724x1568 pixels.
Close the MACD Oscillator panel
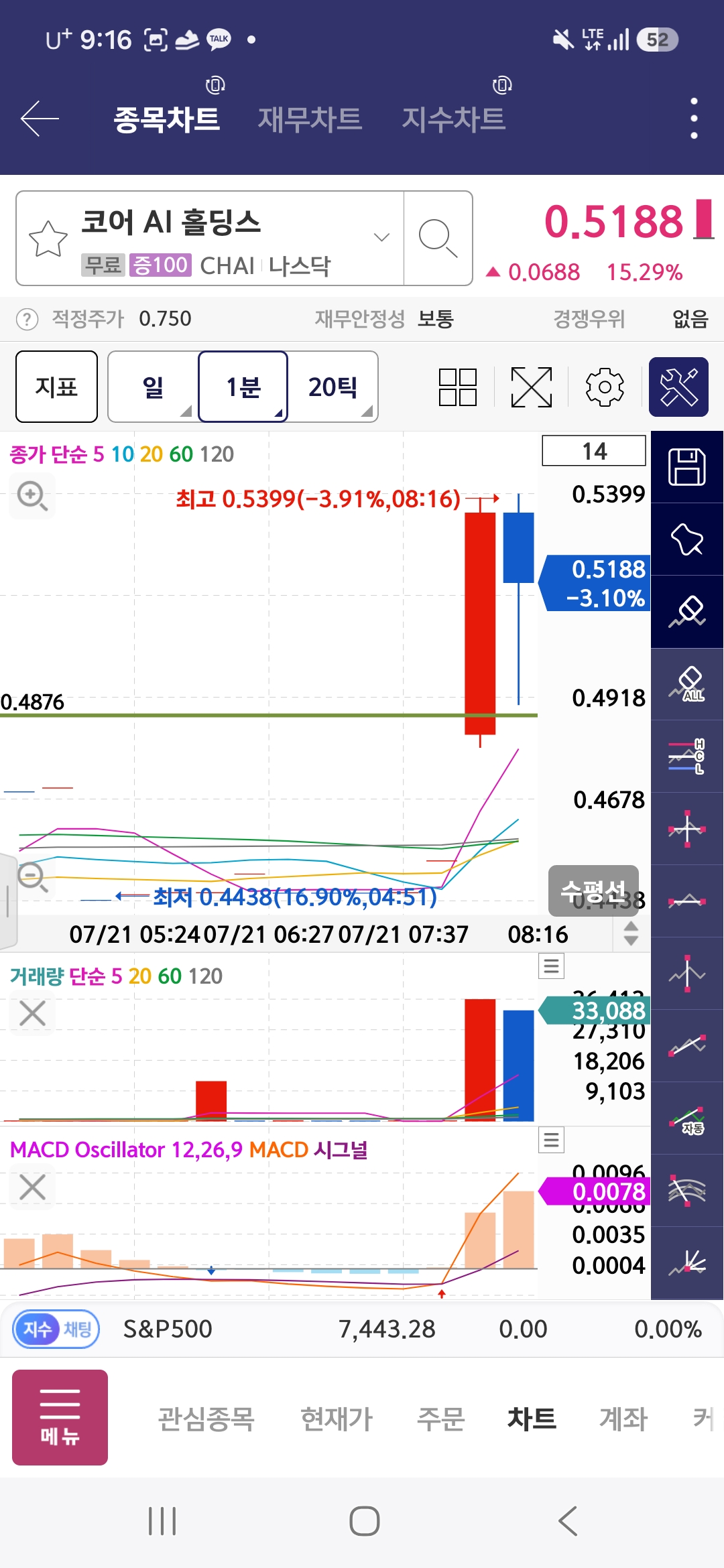point(32,1187)
